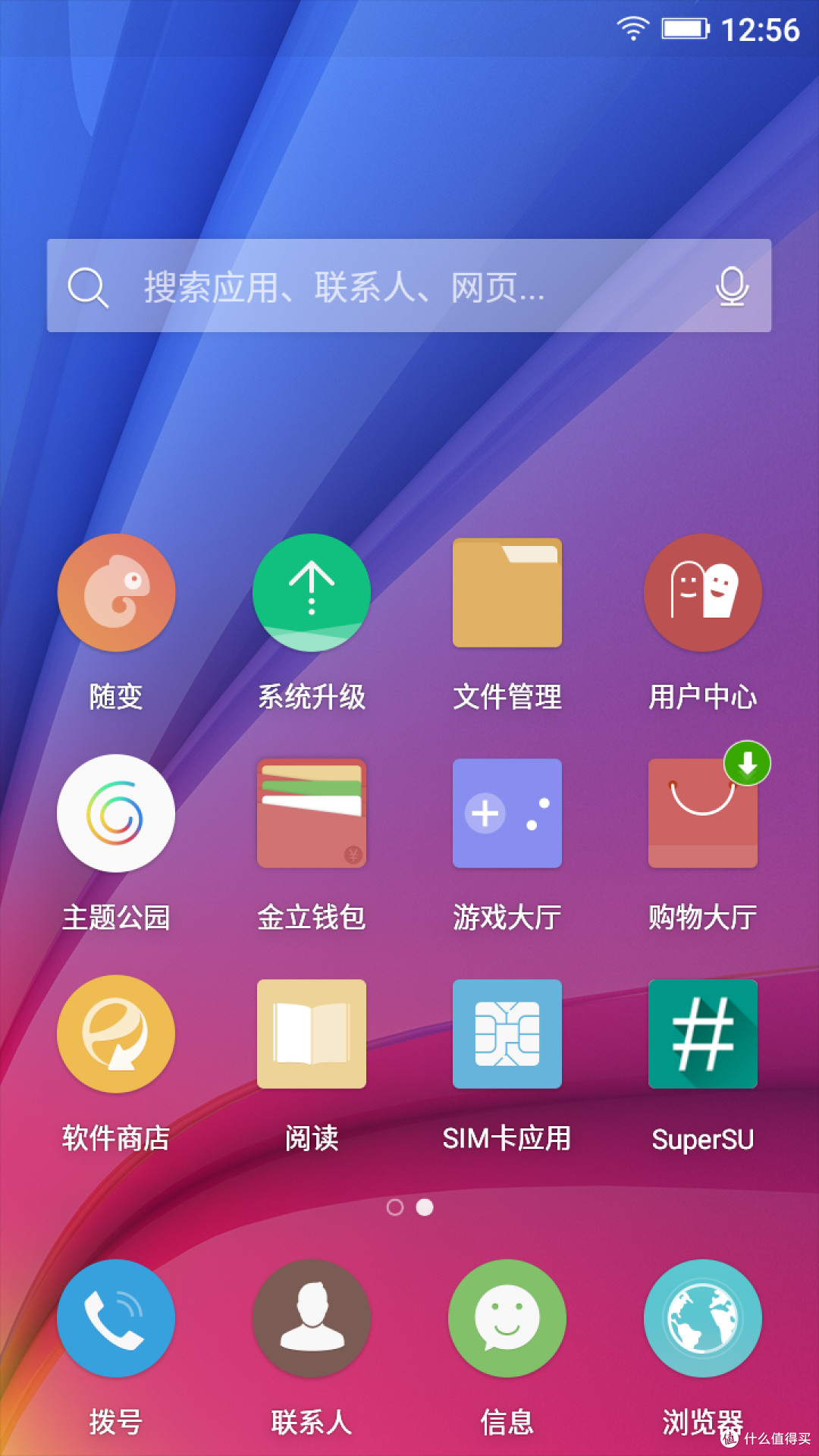The image size is (819, 1456).
Task: Open the 阅读 reading app
Action: (x=311, y=1034)
